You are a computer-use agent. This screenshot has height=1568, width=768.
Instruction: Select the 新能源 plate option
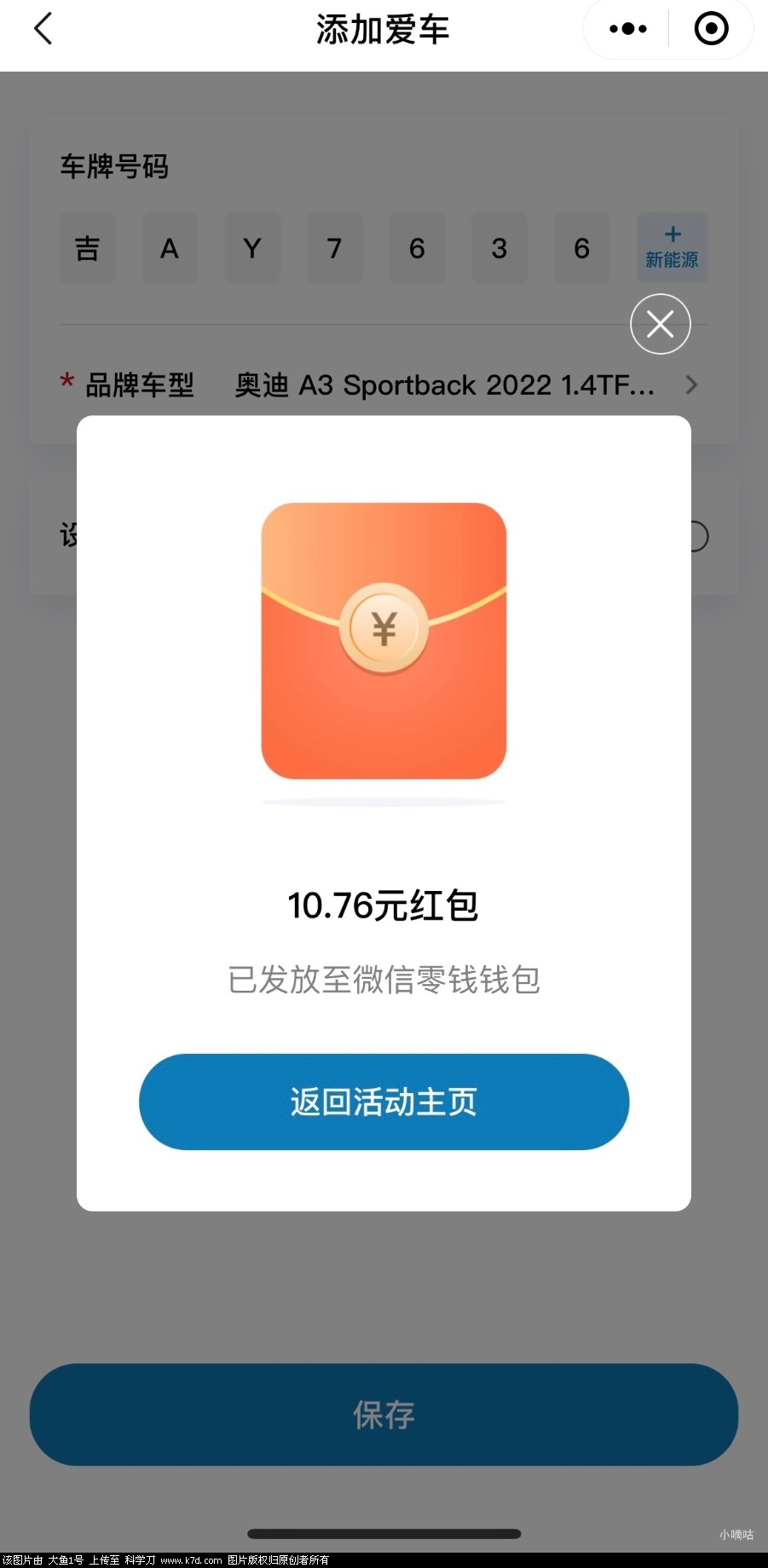point(672,247)
